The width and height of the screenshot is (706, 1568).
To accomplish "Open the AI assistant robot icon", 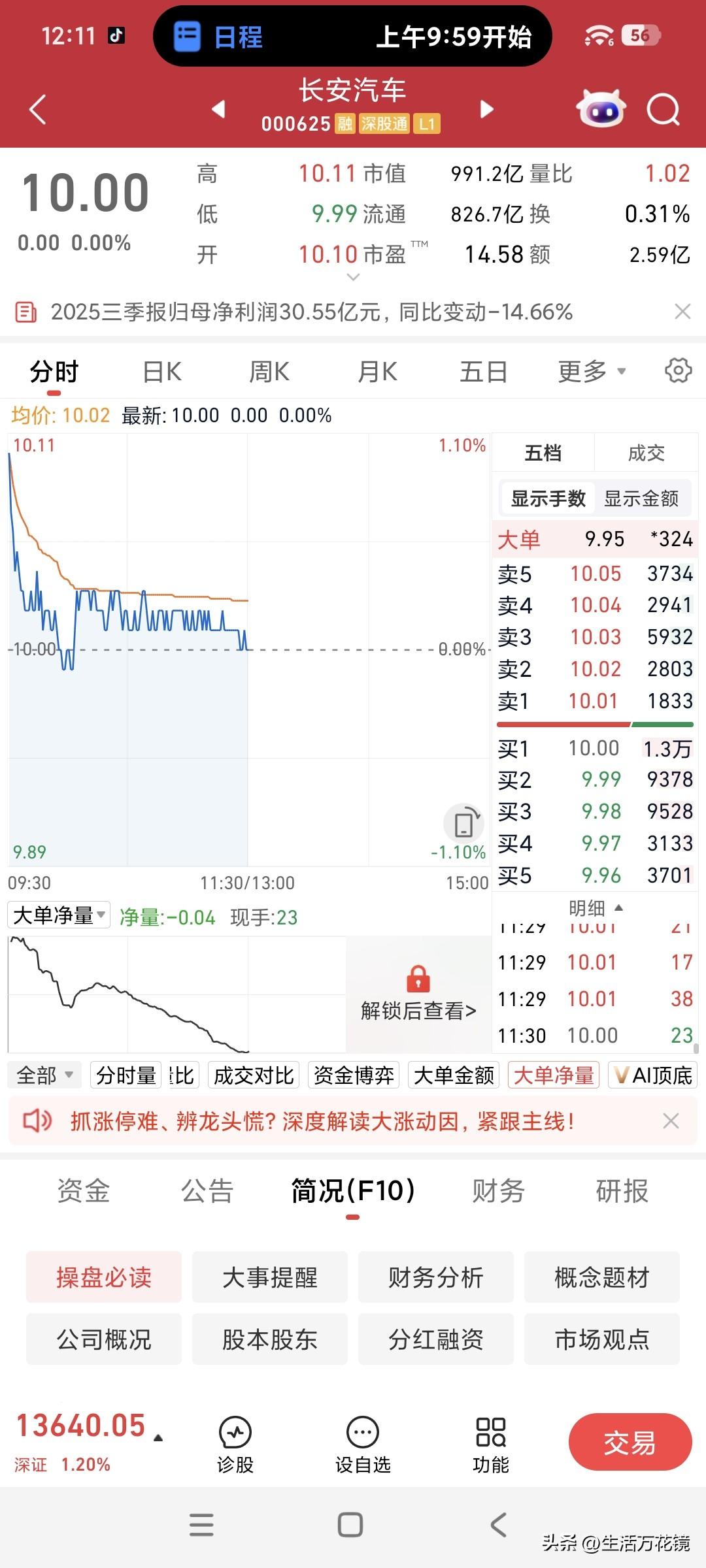I will point(602,108).
